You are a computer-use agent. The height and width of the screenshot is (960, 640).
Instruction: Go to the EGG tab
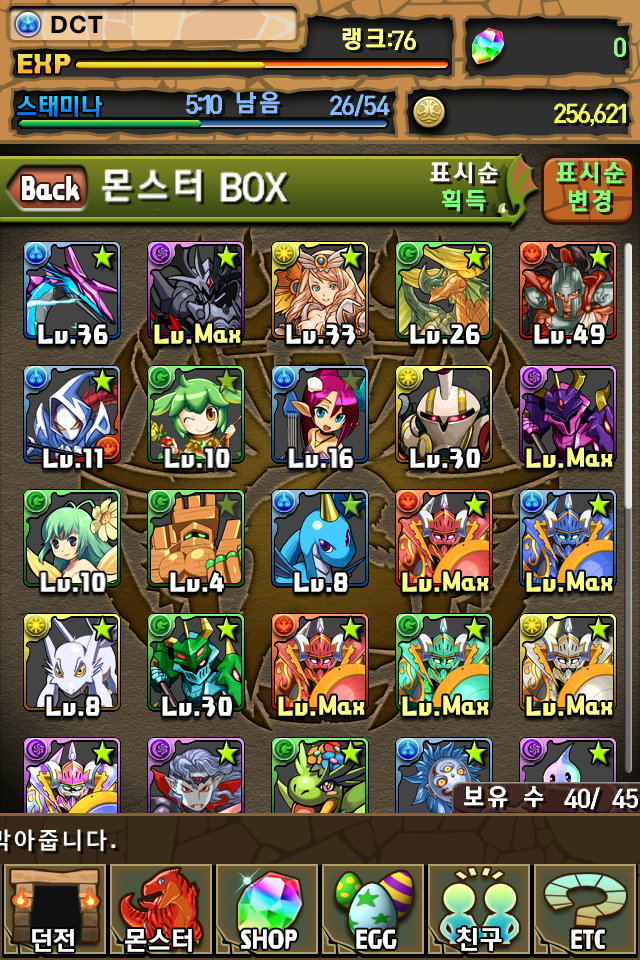click(x=373, y=908)
